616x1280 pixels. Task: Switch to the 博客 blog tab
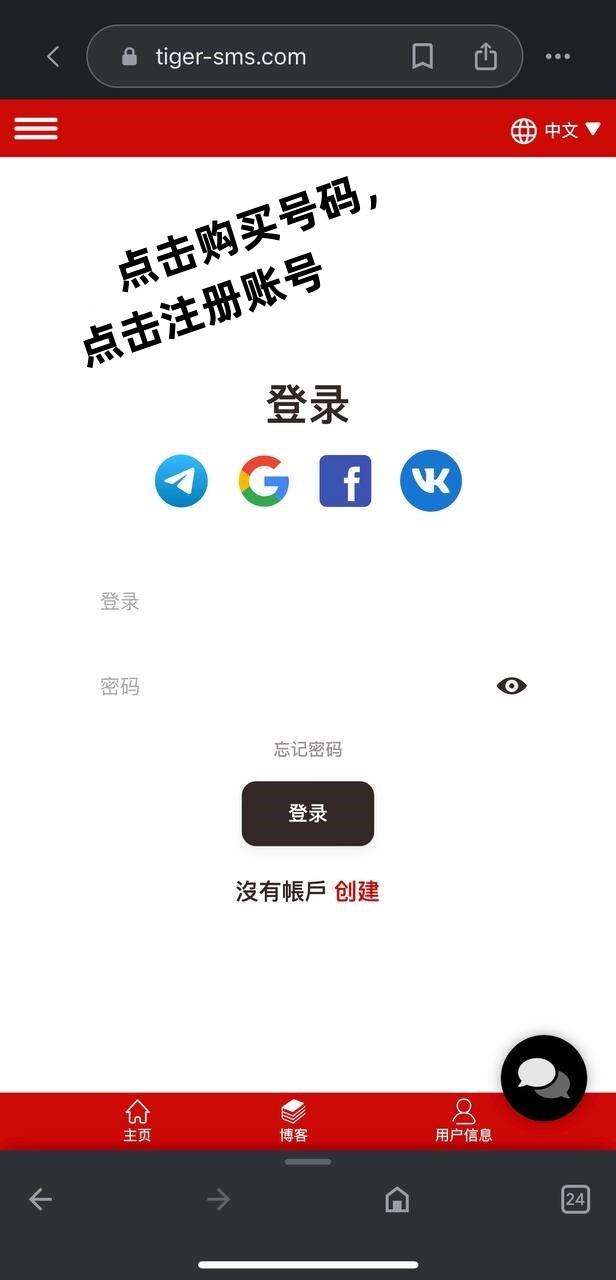pyautogui.click(x=294, y=1120)
